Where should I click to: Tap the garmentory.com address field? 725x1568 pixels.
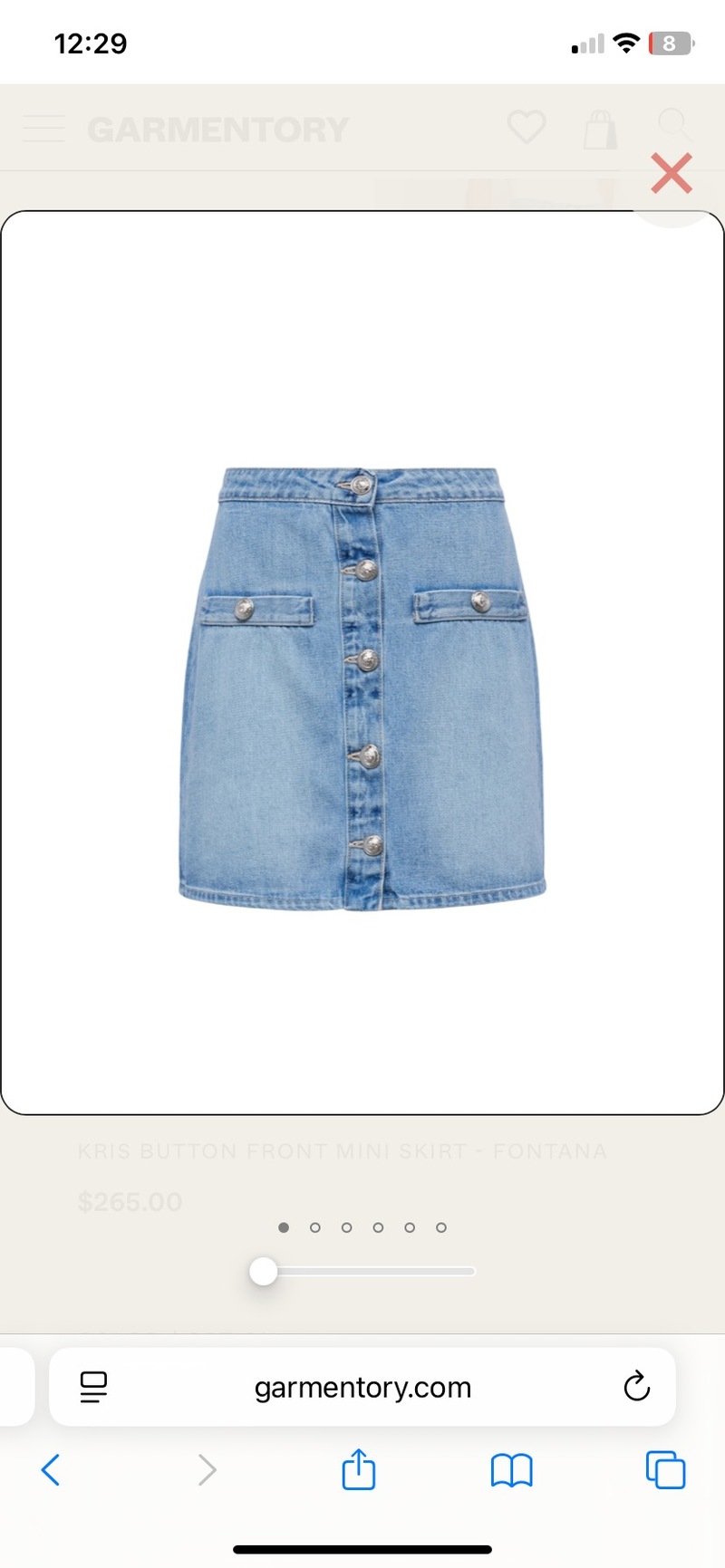point(362,1387)
